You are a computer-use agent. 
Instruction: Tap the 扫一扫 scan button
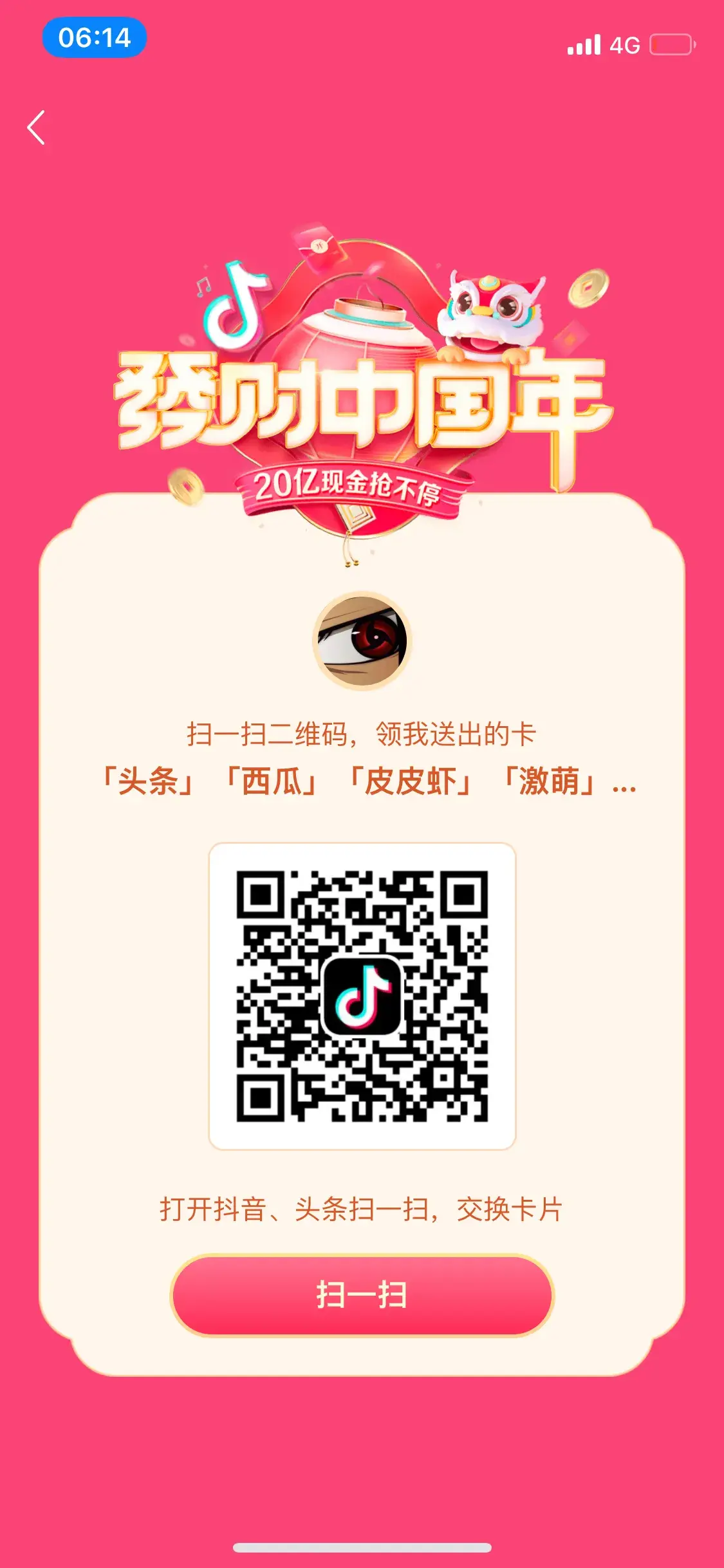coord(362,1294)
